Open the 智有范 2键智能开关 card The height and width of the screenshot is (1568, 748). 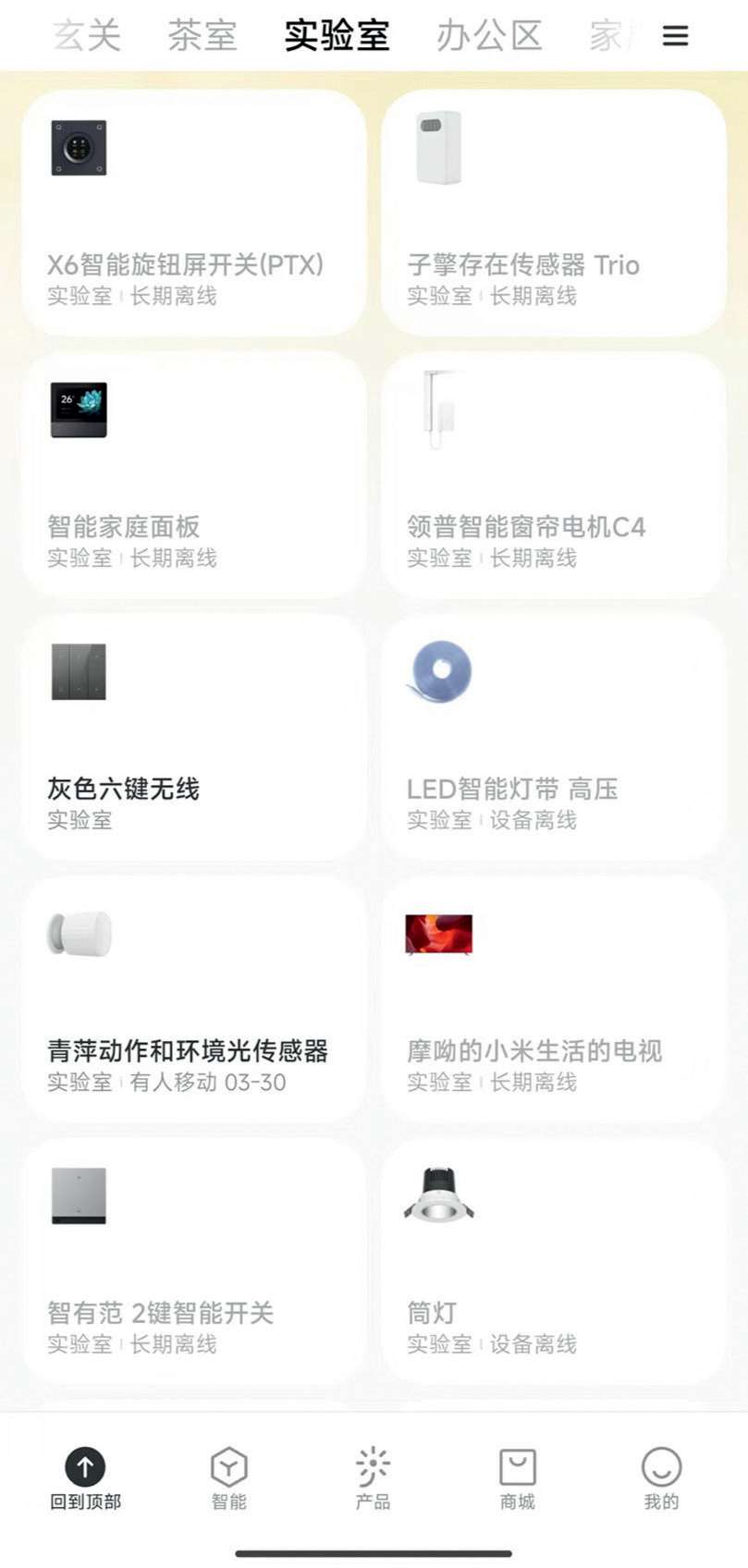click(194, 1261)
